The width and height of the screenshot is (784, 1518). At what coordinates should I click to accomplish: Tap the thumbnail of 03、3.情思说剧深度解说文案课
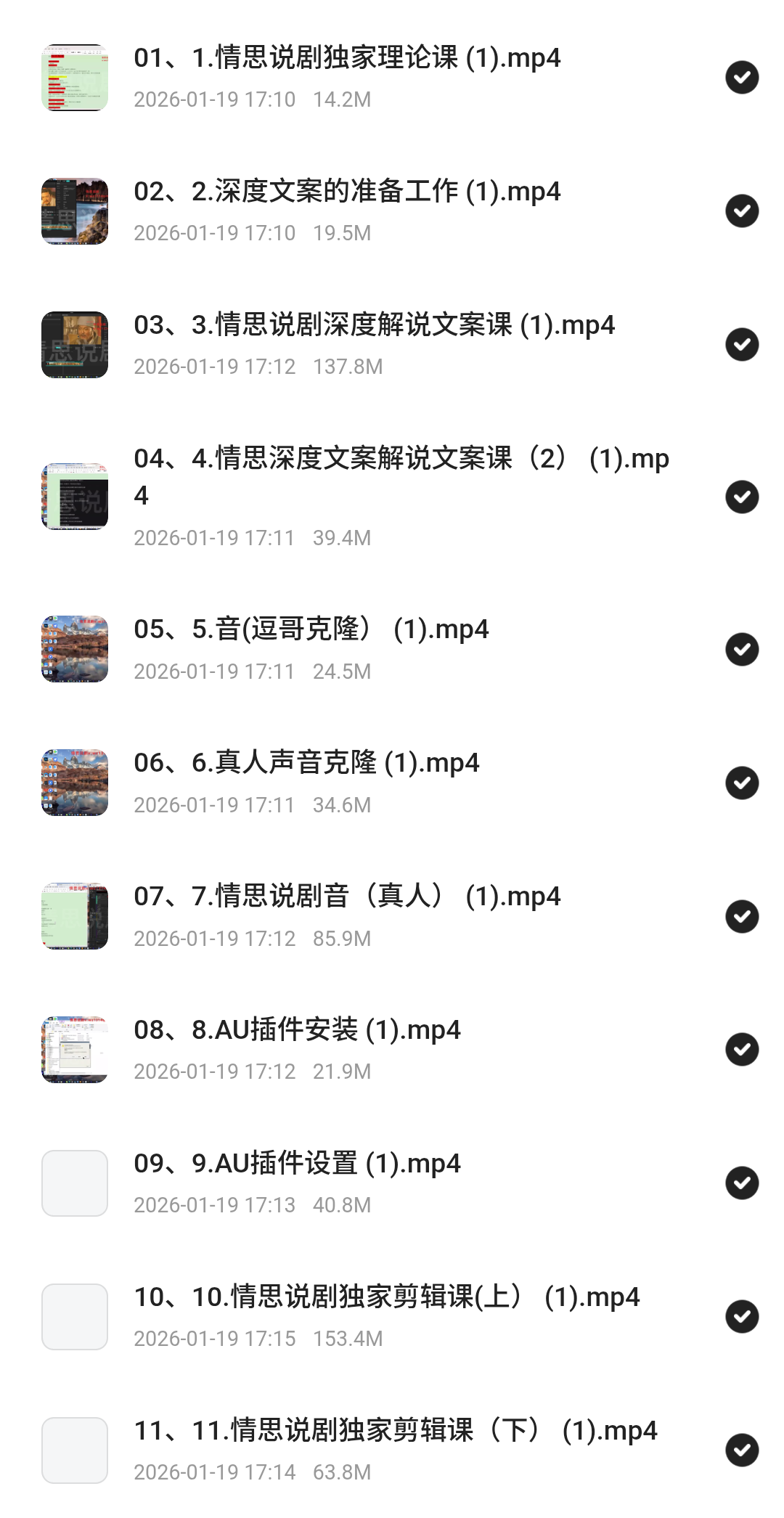pos(75,345)
